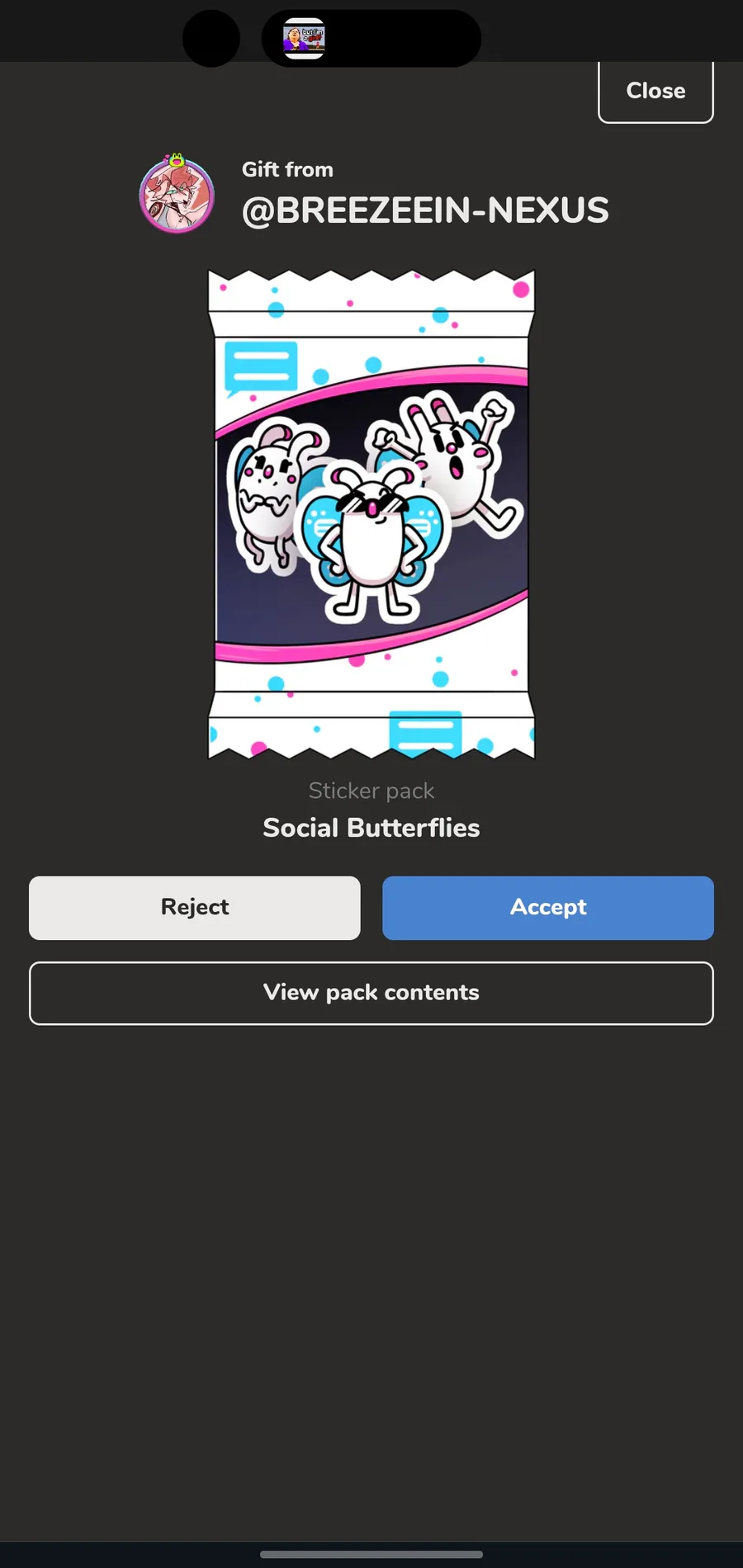Screen dimensions: 743x1568
Task: Open BREEZEEIN-NEXUS profile avatar
Action: 177,195
